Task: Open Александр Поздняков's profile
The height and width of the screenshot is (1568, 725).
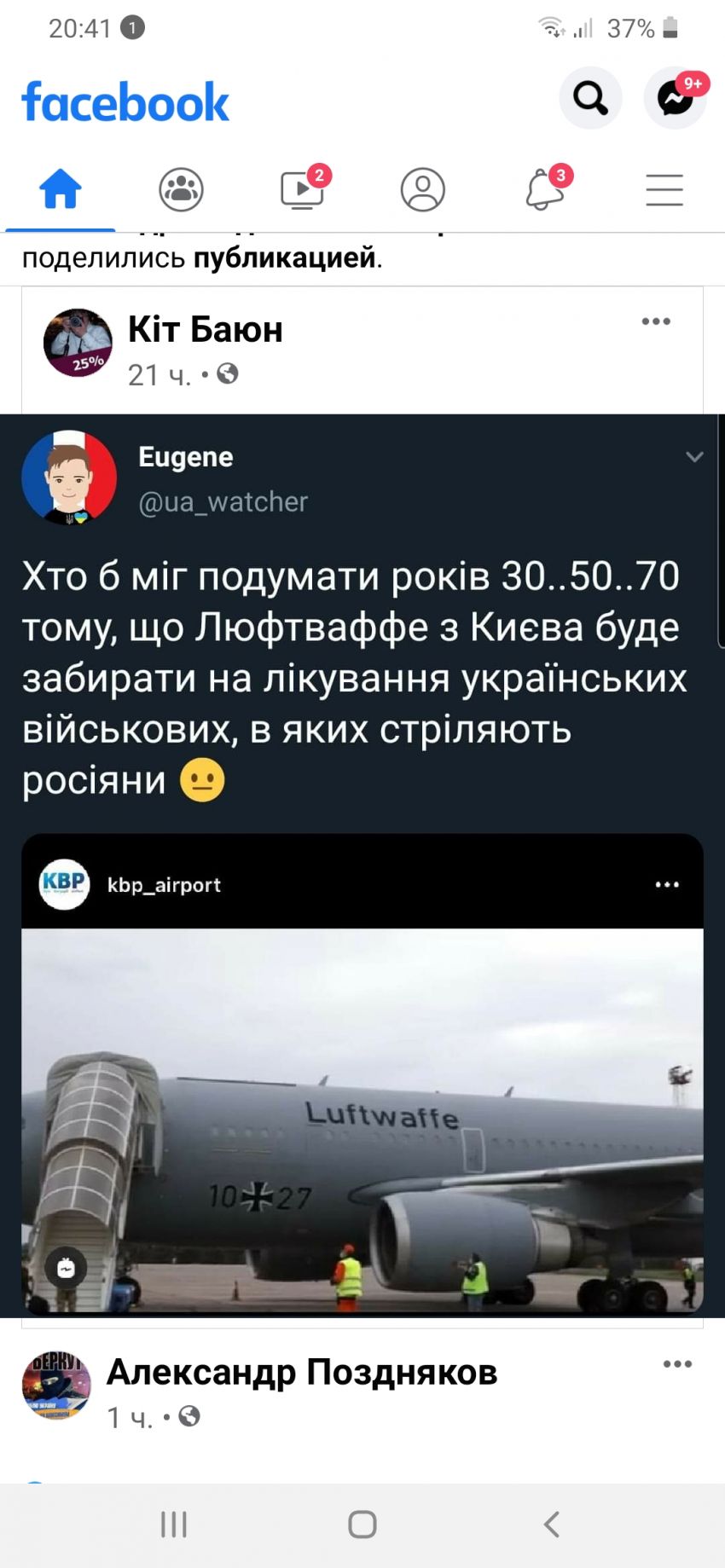Action: (x=302, y=1372)
